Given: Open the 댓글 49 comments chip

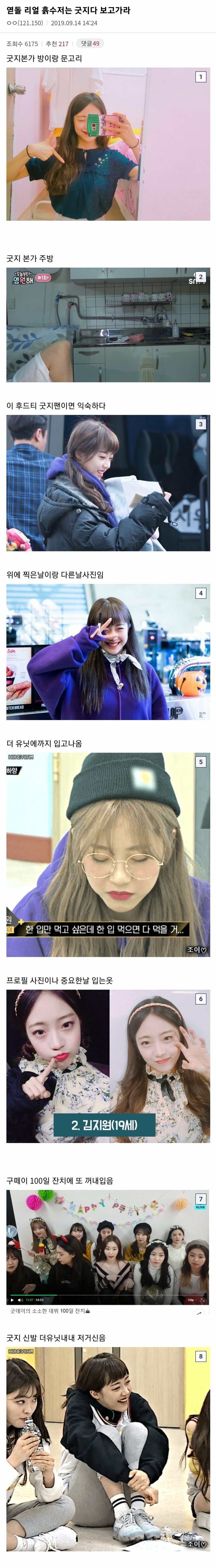Looking at the screenshot, I should coord(90,43).
